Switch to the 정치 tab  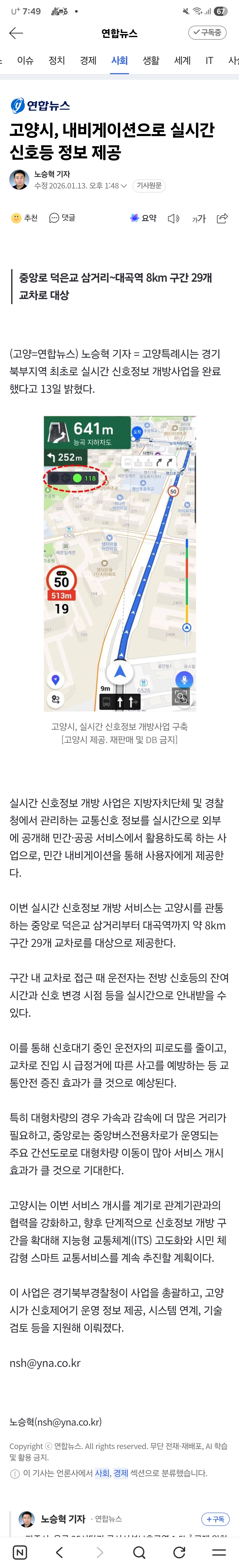(x=57, y=60)
